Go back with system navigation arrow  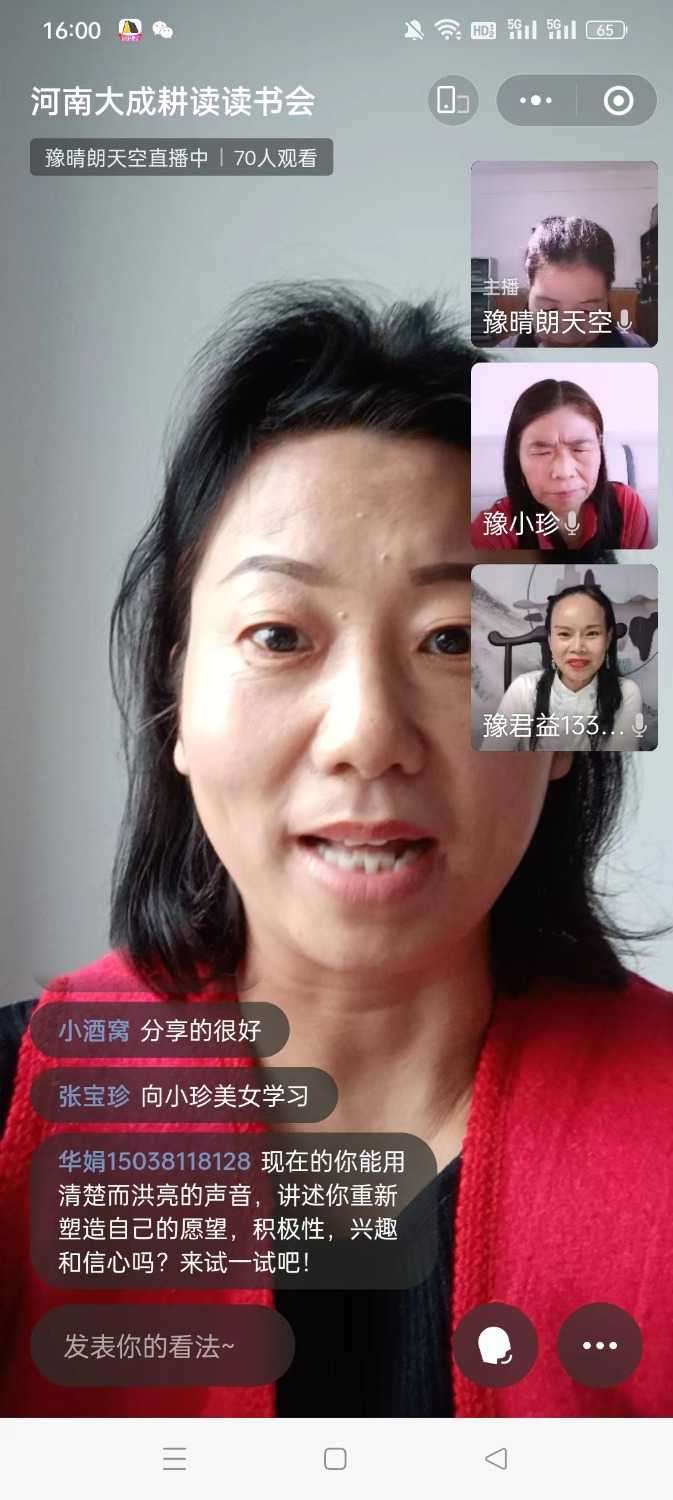(496, 1458)
